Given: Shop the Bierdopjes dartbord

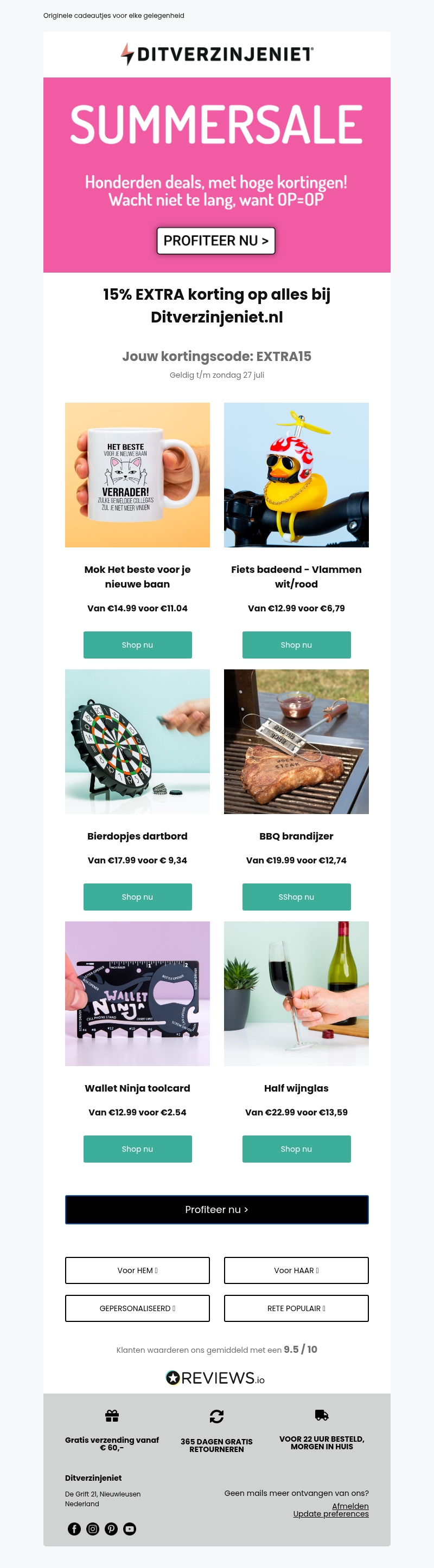Looking at the screenshot, I should pos(137,896).
